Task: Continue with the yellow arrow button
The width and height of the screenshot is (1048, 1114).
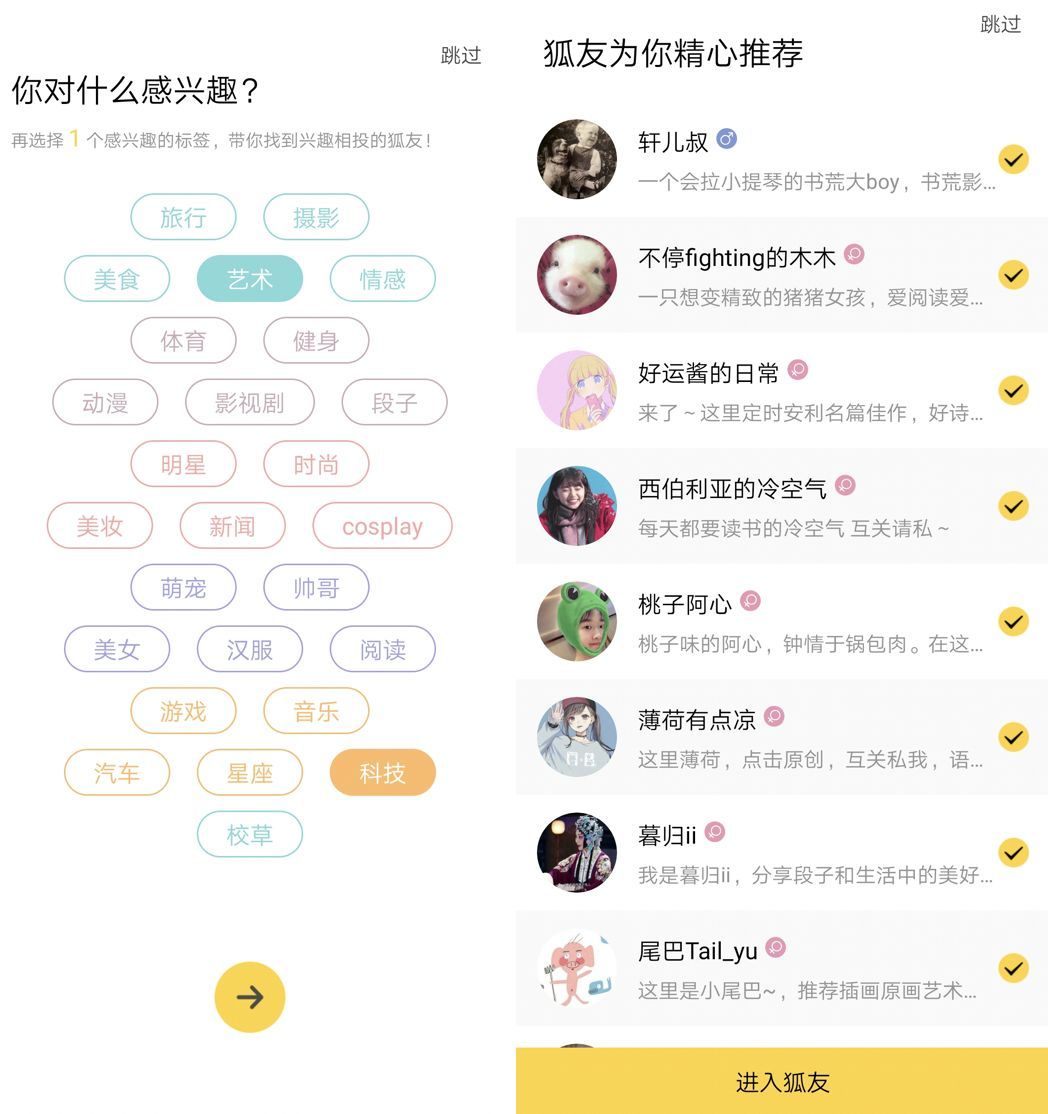Action: pos(250,997)
